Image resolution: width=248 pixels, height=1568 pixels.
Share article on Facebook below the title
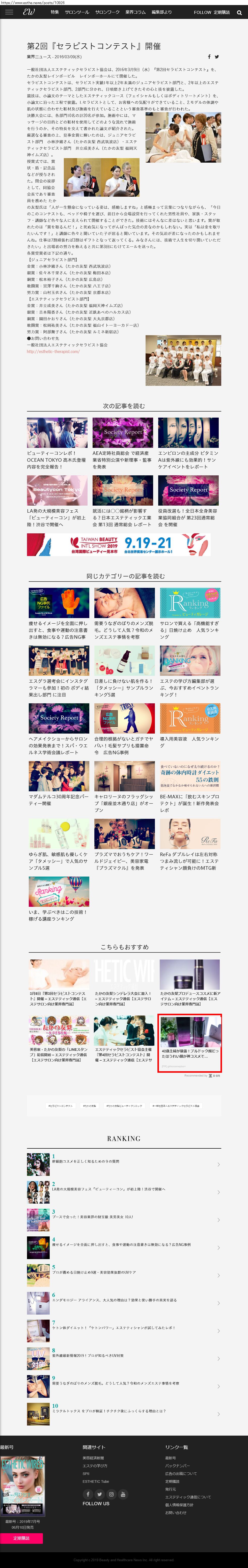[x=209, y=56]
